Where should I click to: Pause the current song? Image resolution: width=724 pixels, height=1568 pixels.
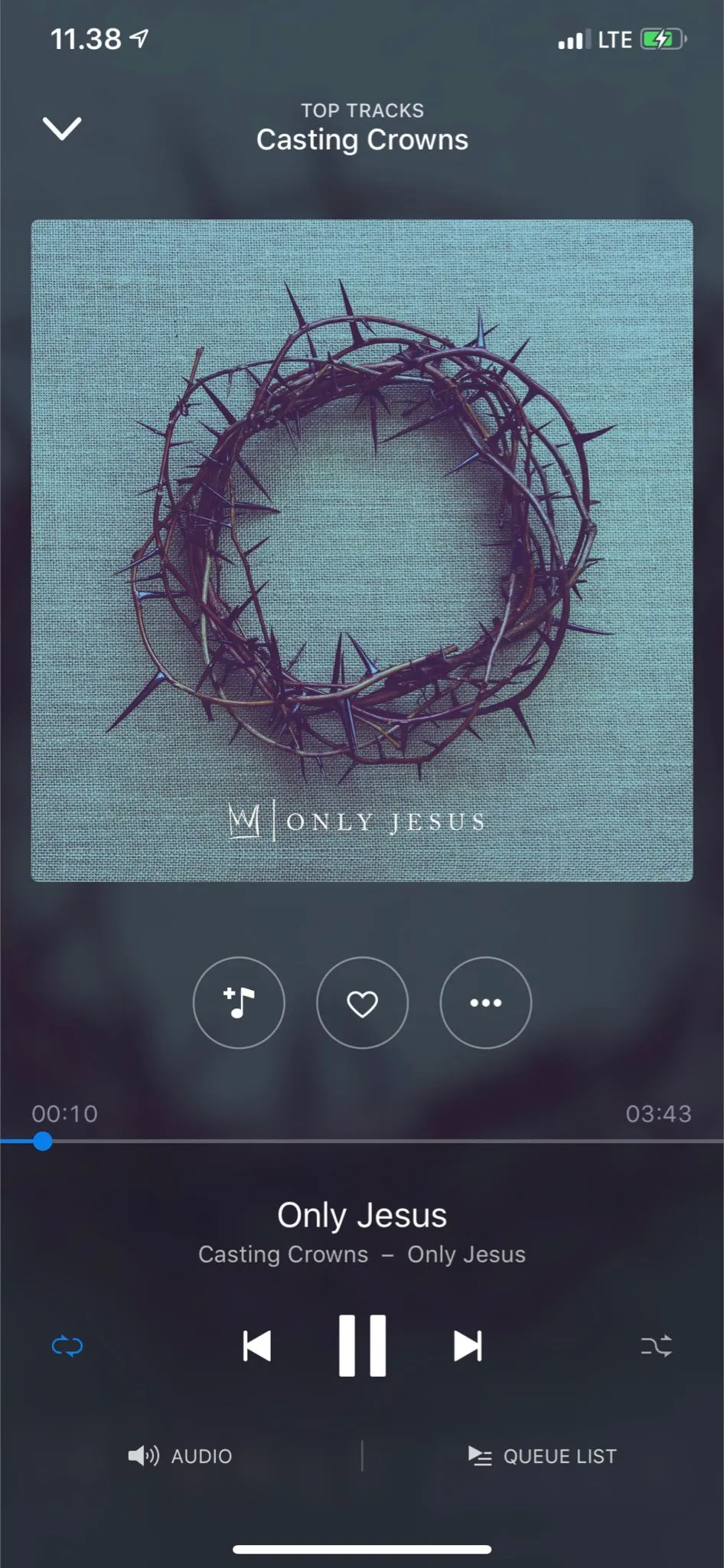tap(362, 1345)
